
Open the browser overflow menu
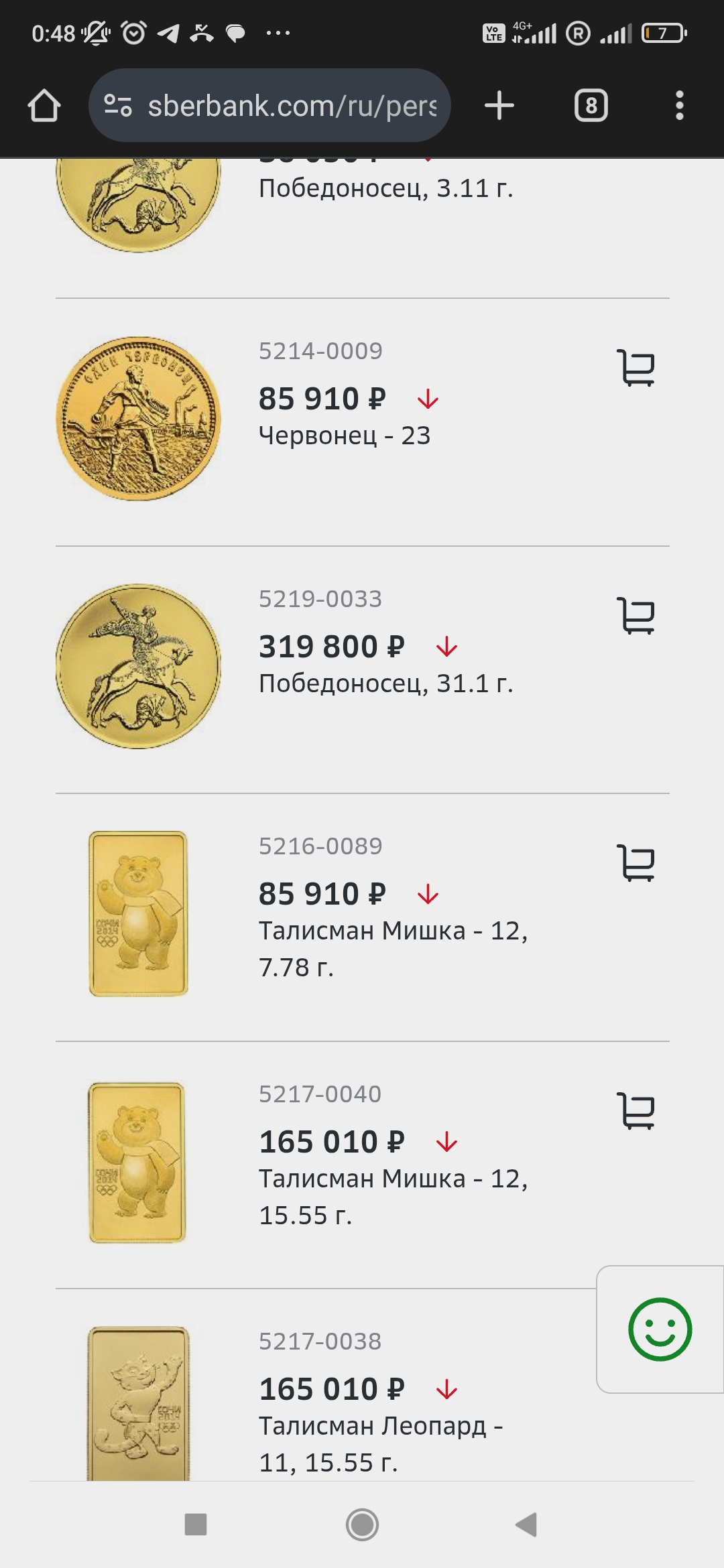click(x=679, y=106)
